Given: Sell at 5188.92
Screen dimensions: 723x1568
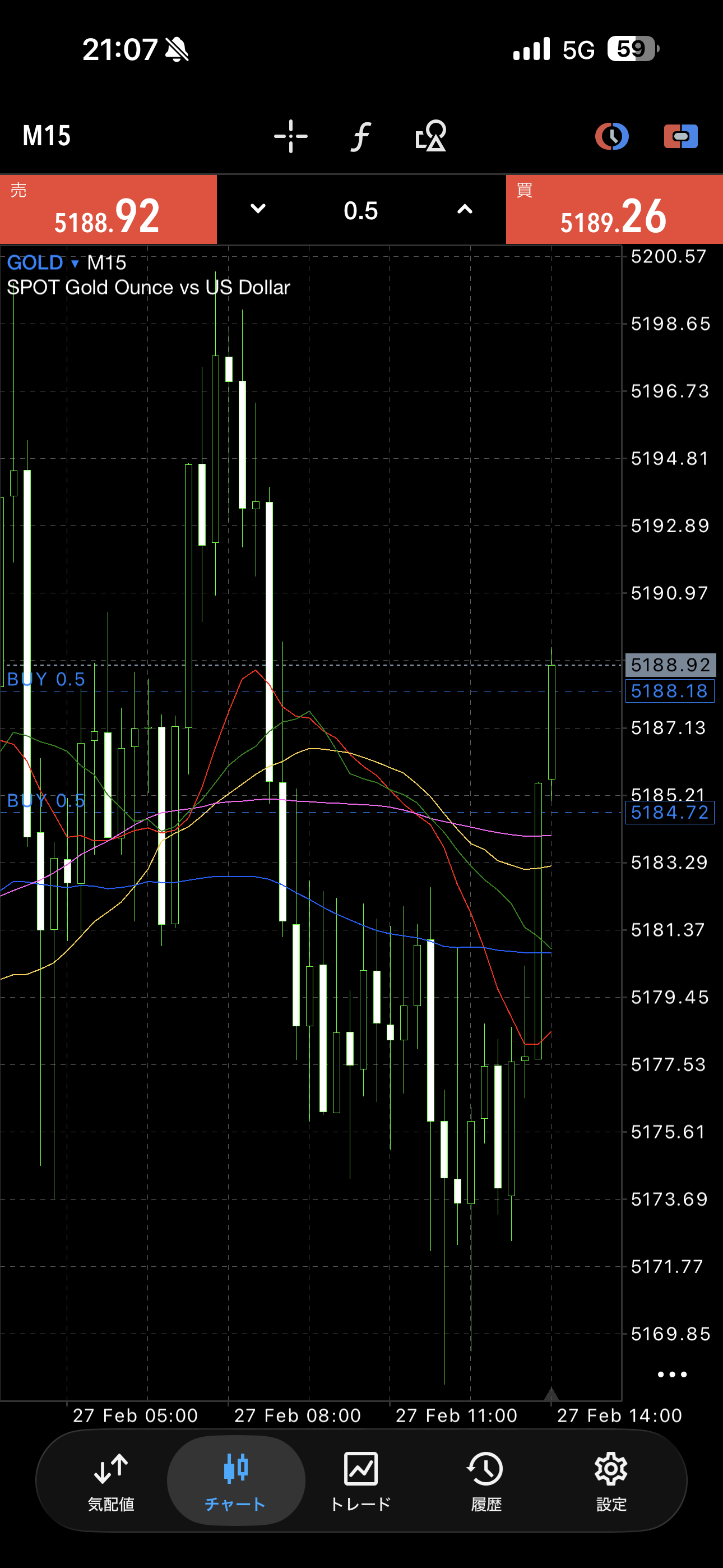Looking at the screenshot, I should 108,210.
